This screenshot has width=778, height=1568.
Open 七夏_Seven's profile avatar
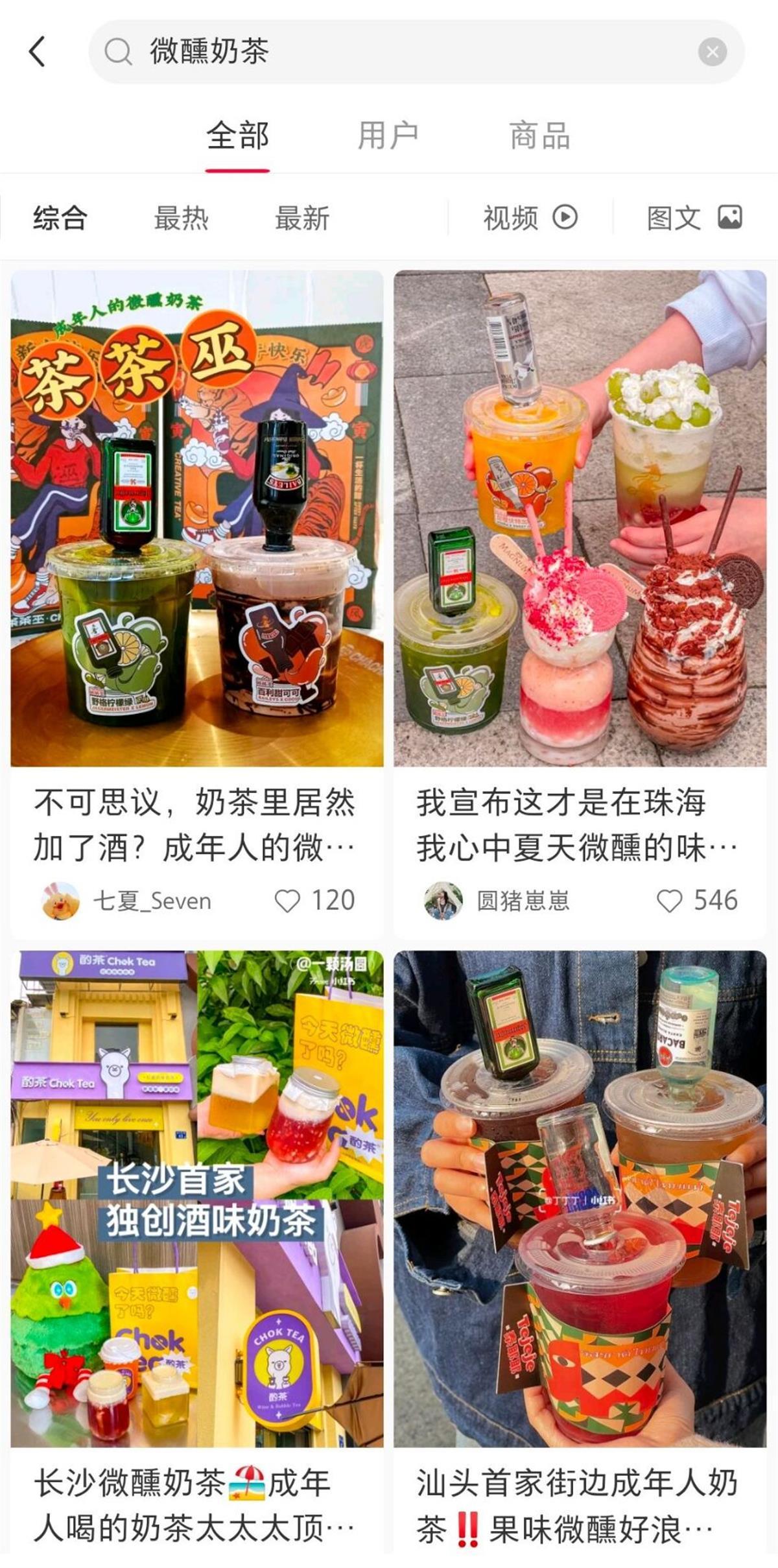point(60,901)
